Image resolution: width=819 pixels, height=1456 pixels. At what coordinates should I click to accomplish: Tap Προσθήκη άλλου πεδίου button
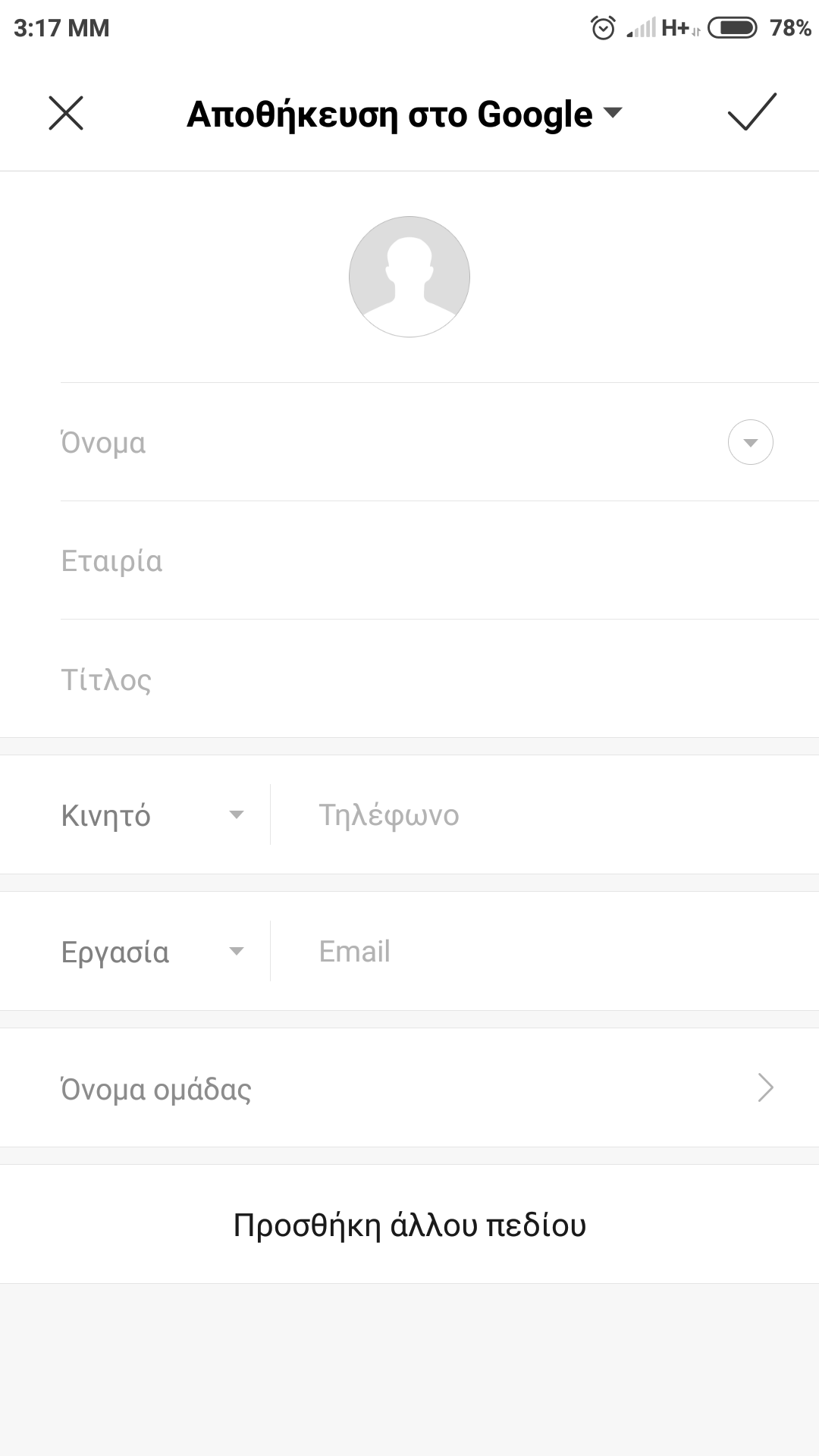coord(409,1225)
